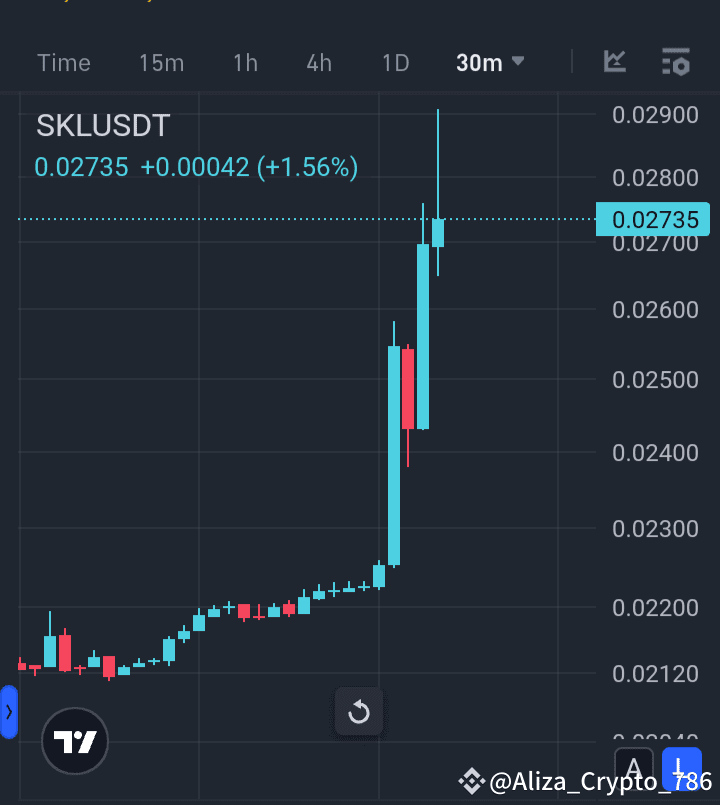This screenshot has width=720, height=805.
Task: Select the 4h timeframe tab
Action: [319, 62]
